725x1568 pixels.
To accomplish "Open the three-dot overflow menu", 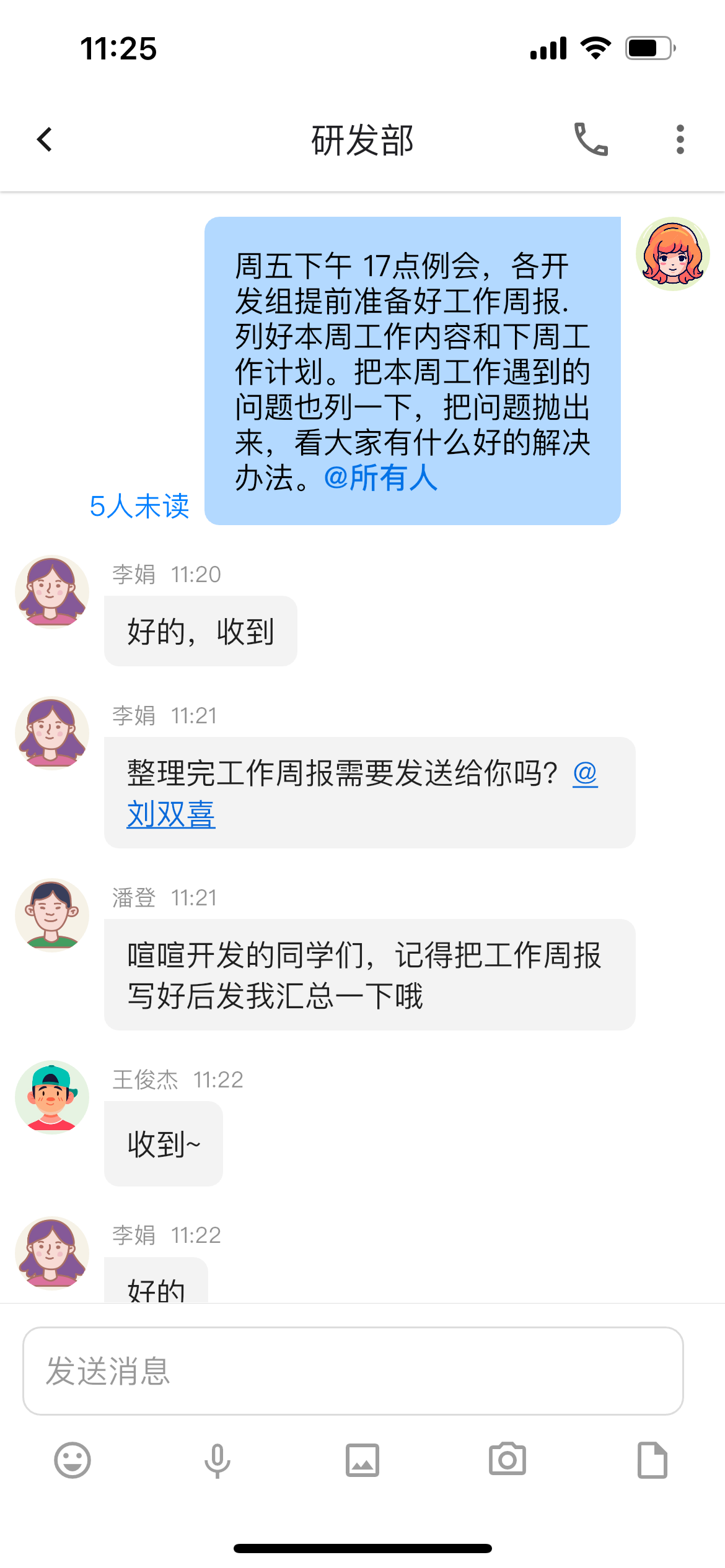I will [680, 139].
